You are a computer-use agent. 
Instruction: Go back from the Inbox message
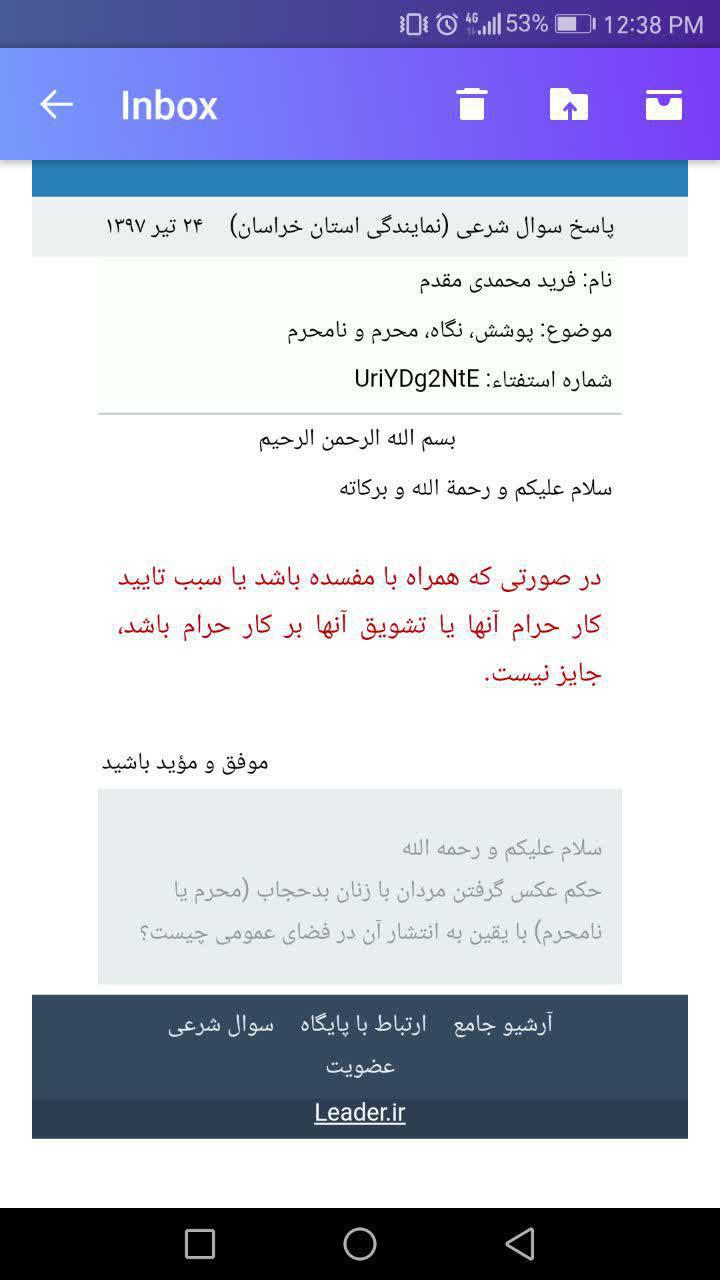point(56,105)
